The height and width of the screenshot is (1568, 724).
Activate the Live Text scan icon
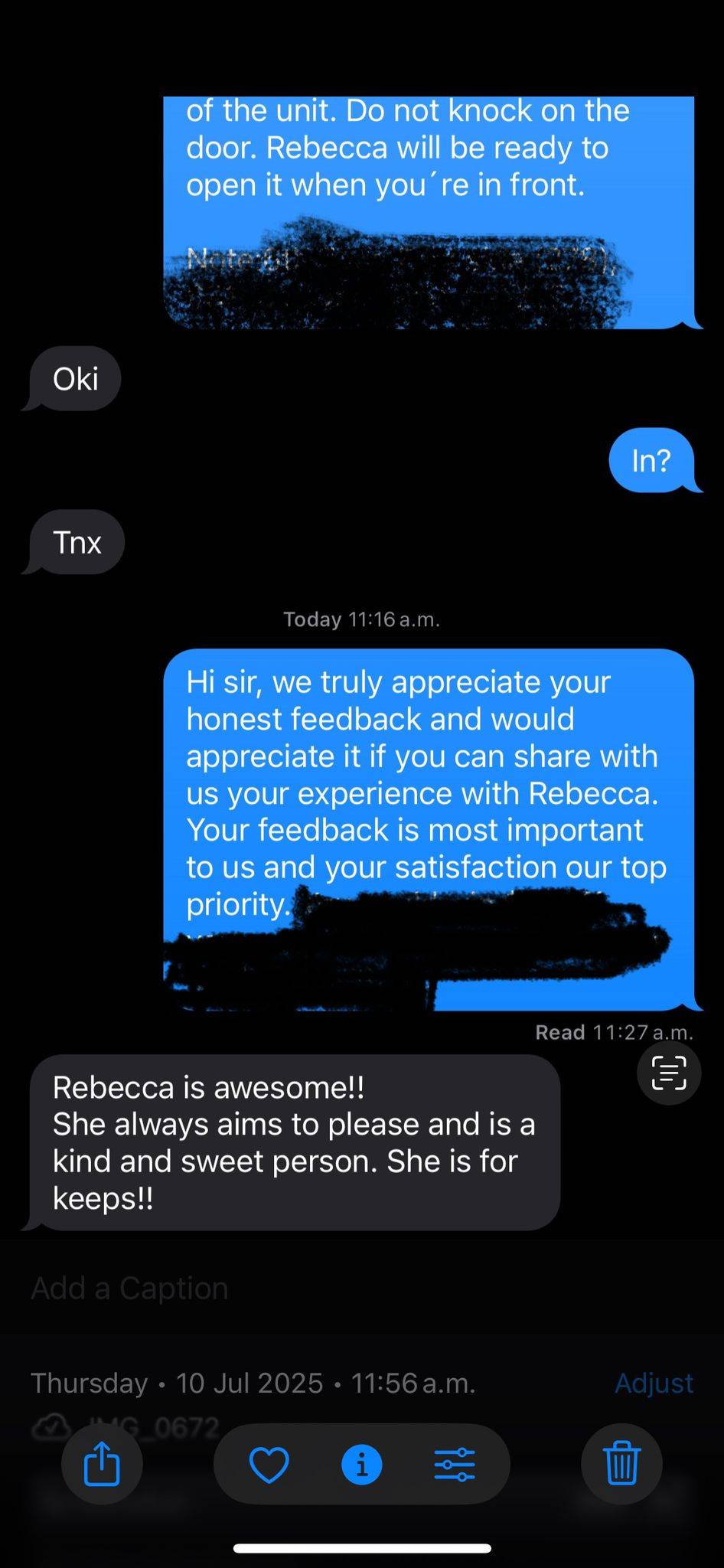coord(669,1072)
